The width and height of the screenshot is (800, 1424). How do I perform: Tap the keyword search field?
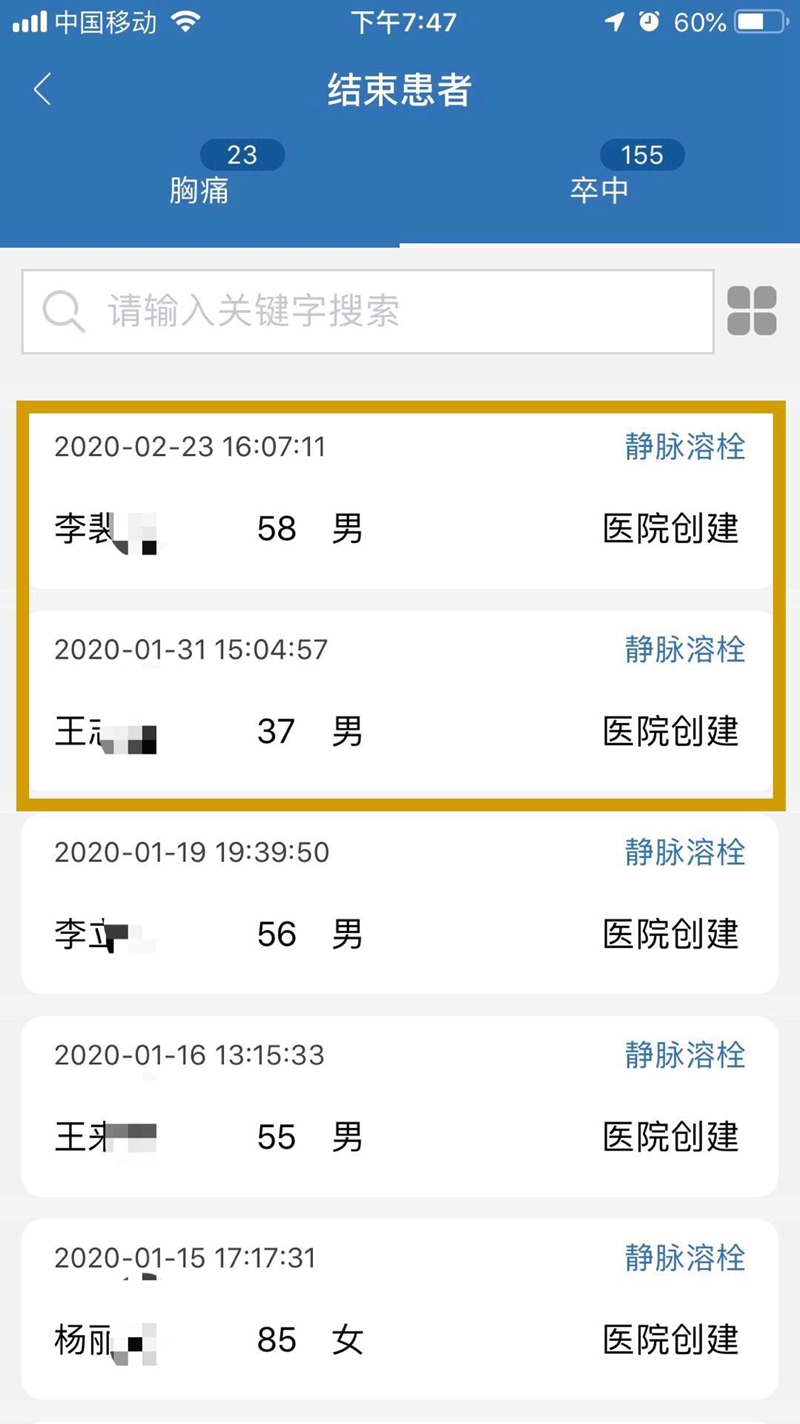[x=368, y=312]
